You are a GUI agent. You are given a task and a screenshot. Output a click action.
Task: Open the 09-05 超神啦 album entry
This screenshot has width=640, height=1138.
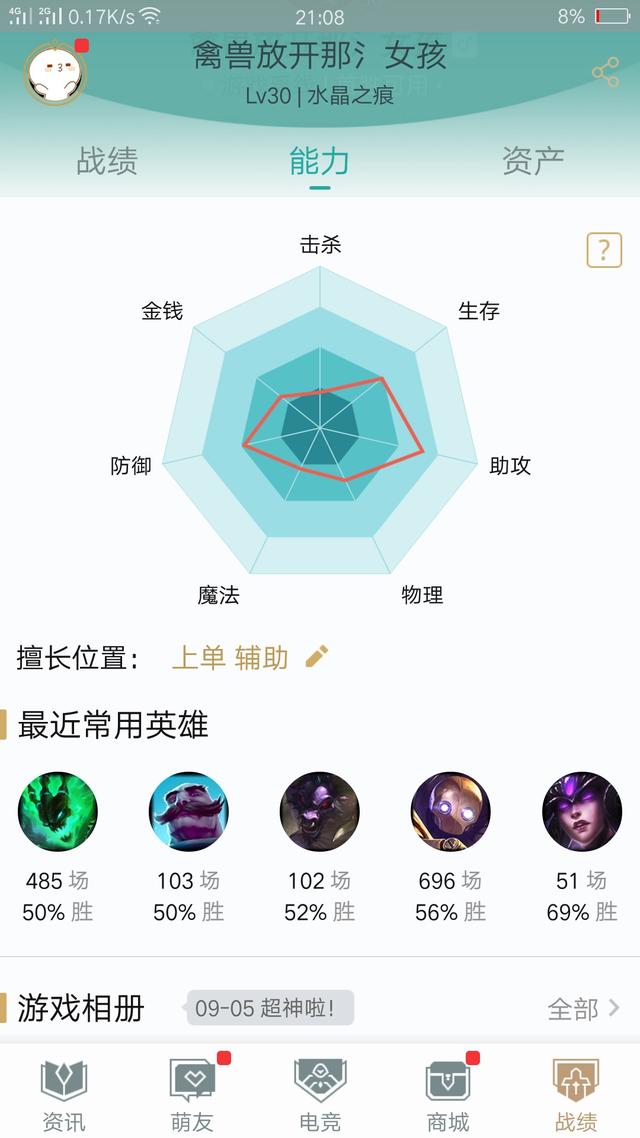[270, 1008]
